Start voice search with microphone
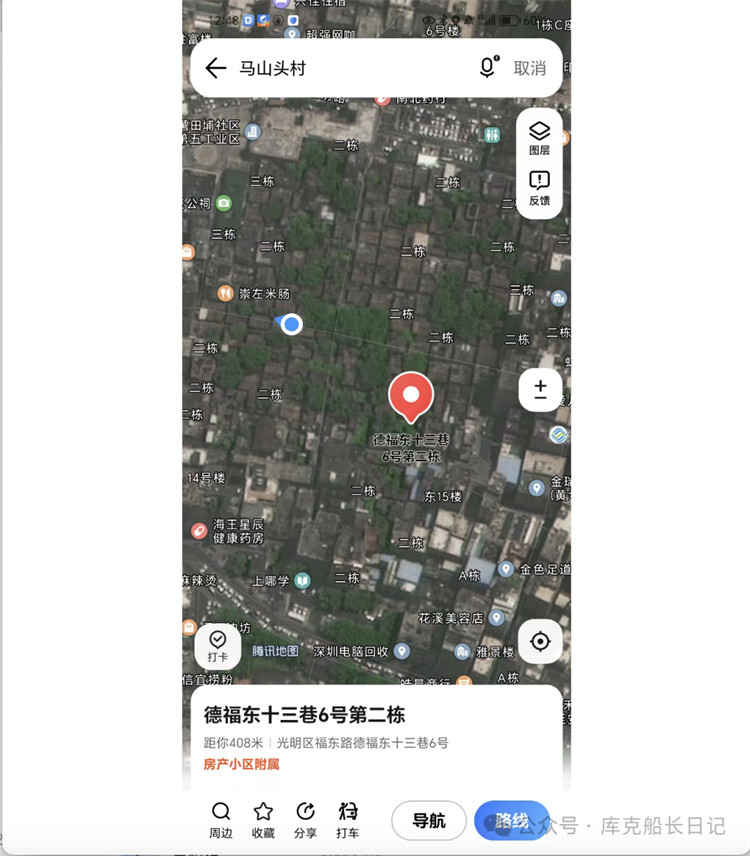This screenshot has width=750, height=856. point(488,67)
